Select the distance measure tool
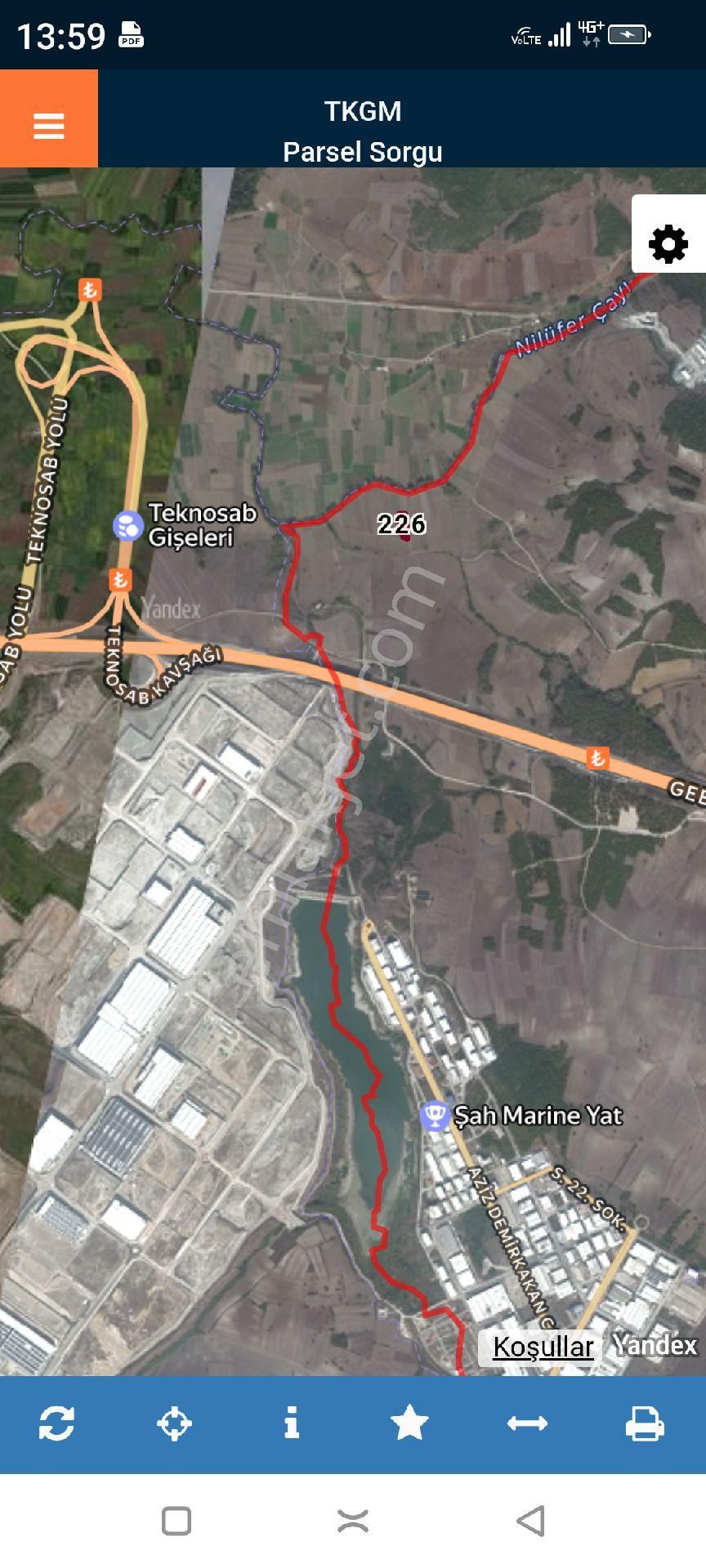The image size is (706, 1568). (527, 1423)
